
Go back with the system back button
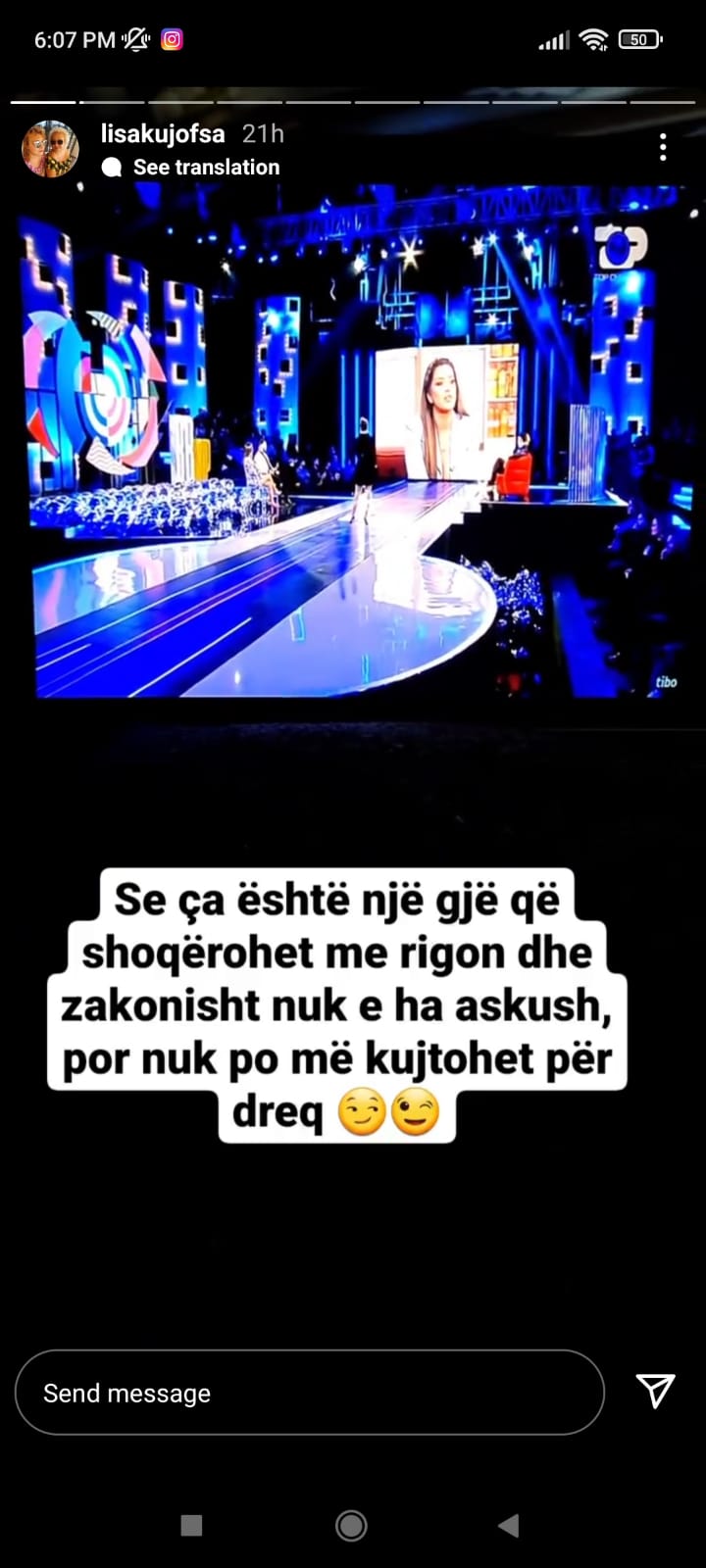[508, 1525]
